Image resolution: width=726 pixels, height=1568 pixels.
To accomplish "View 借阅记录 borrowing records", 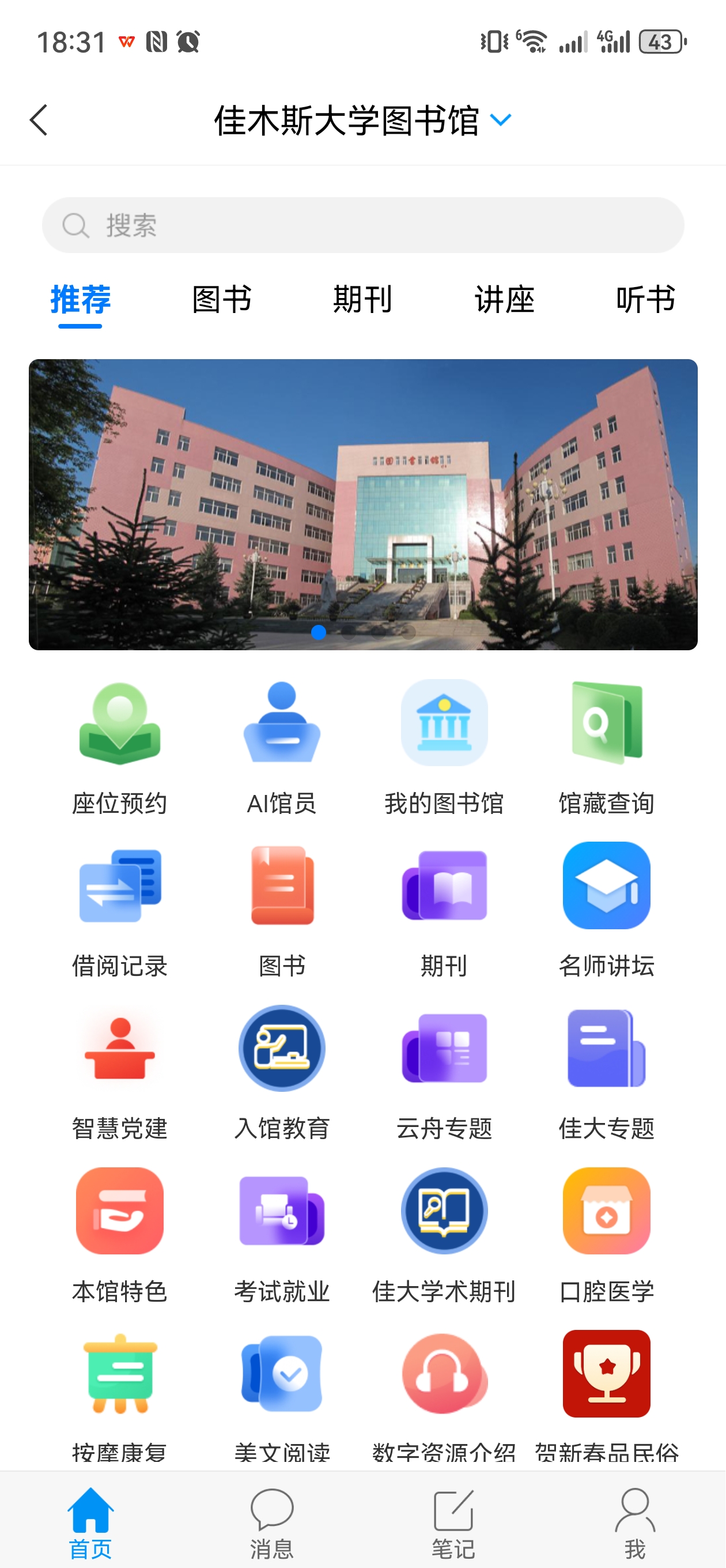I will point(119,910).
